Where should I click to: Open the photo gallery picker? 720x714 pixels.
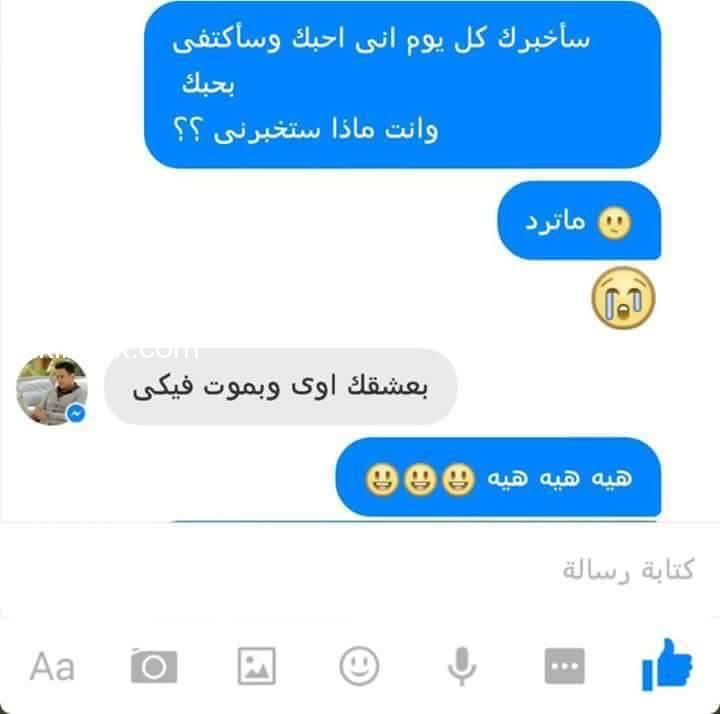[256, 666]
